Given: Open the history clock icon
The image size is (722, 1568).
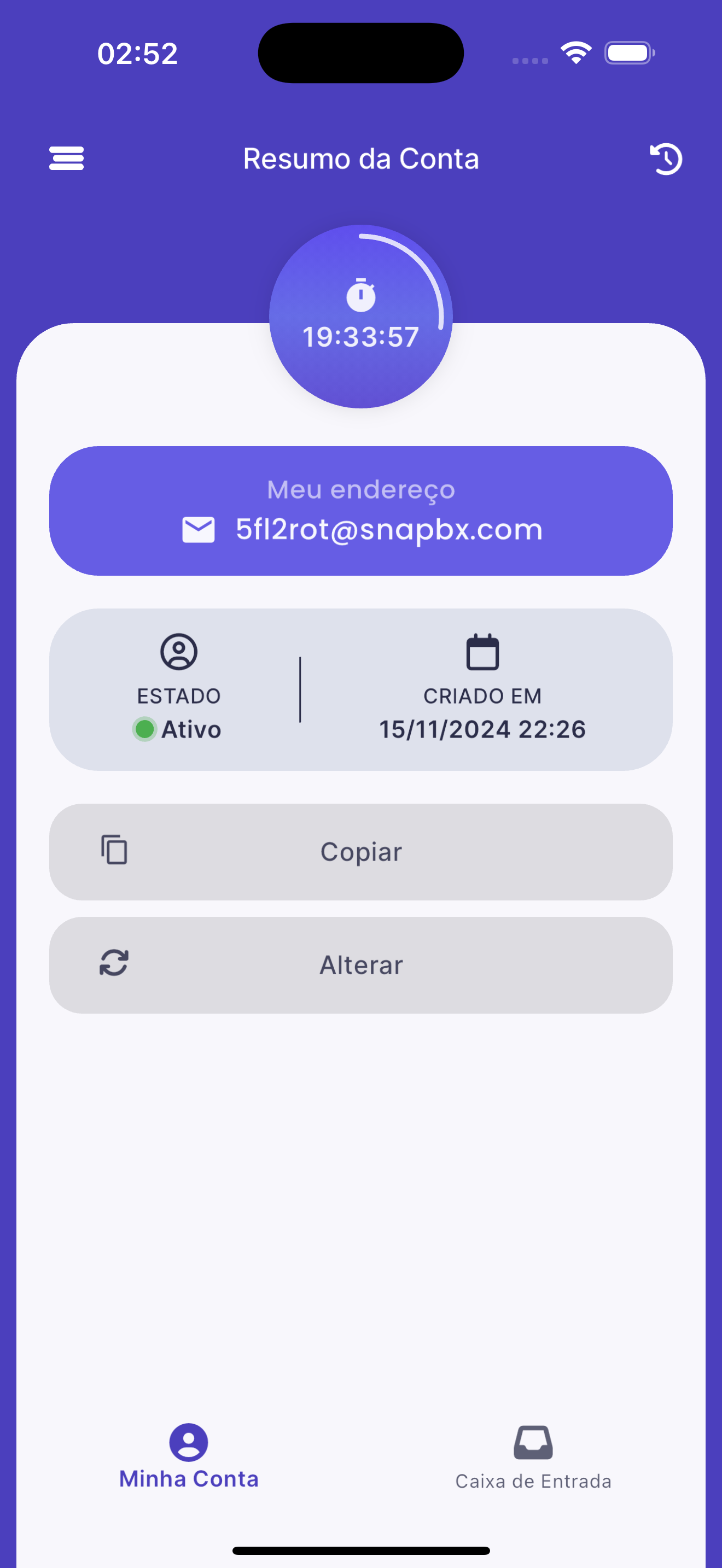Looking at the screenshot, I should (x=665, y=159).
